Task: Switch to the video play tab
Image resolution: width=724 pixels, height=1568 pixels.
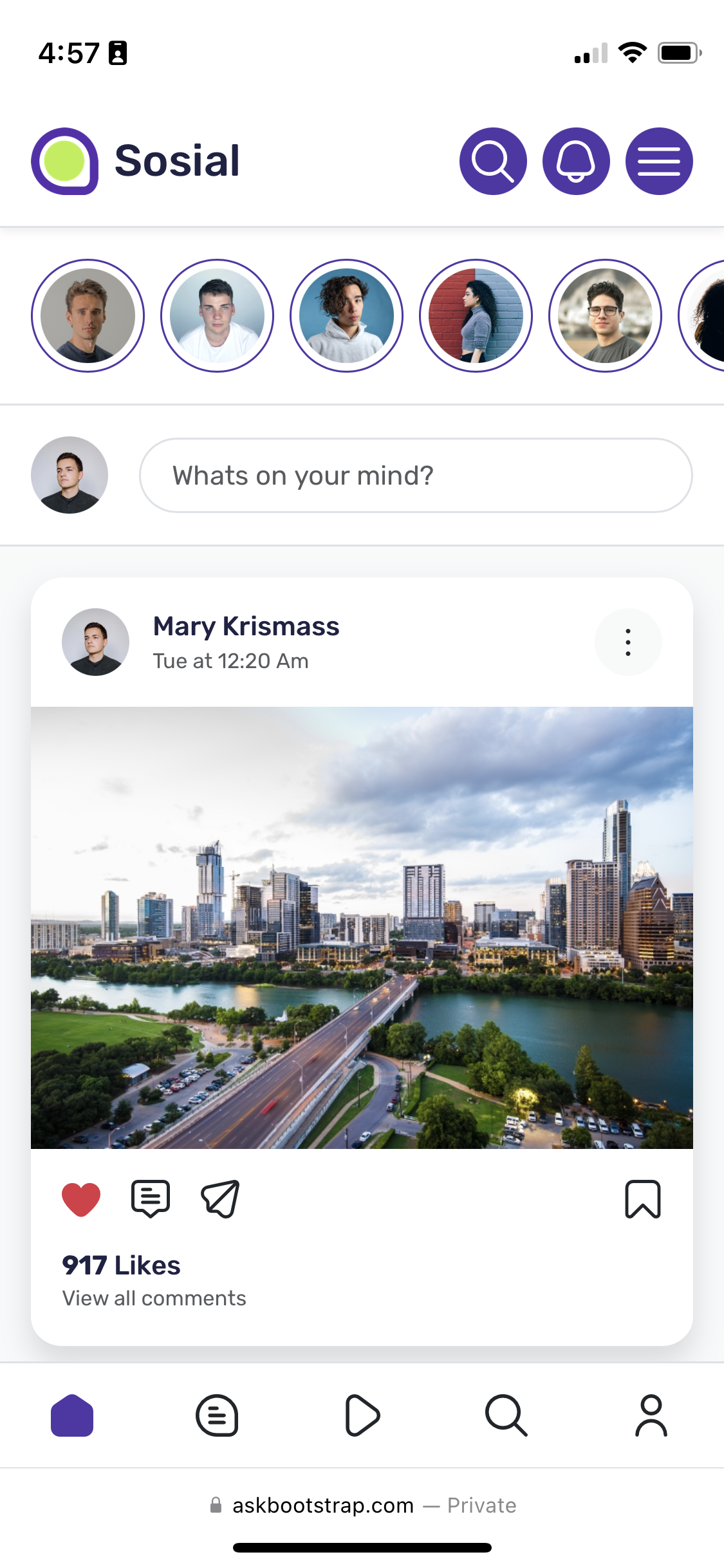Action: 362,1415
